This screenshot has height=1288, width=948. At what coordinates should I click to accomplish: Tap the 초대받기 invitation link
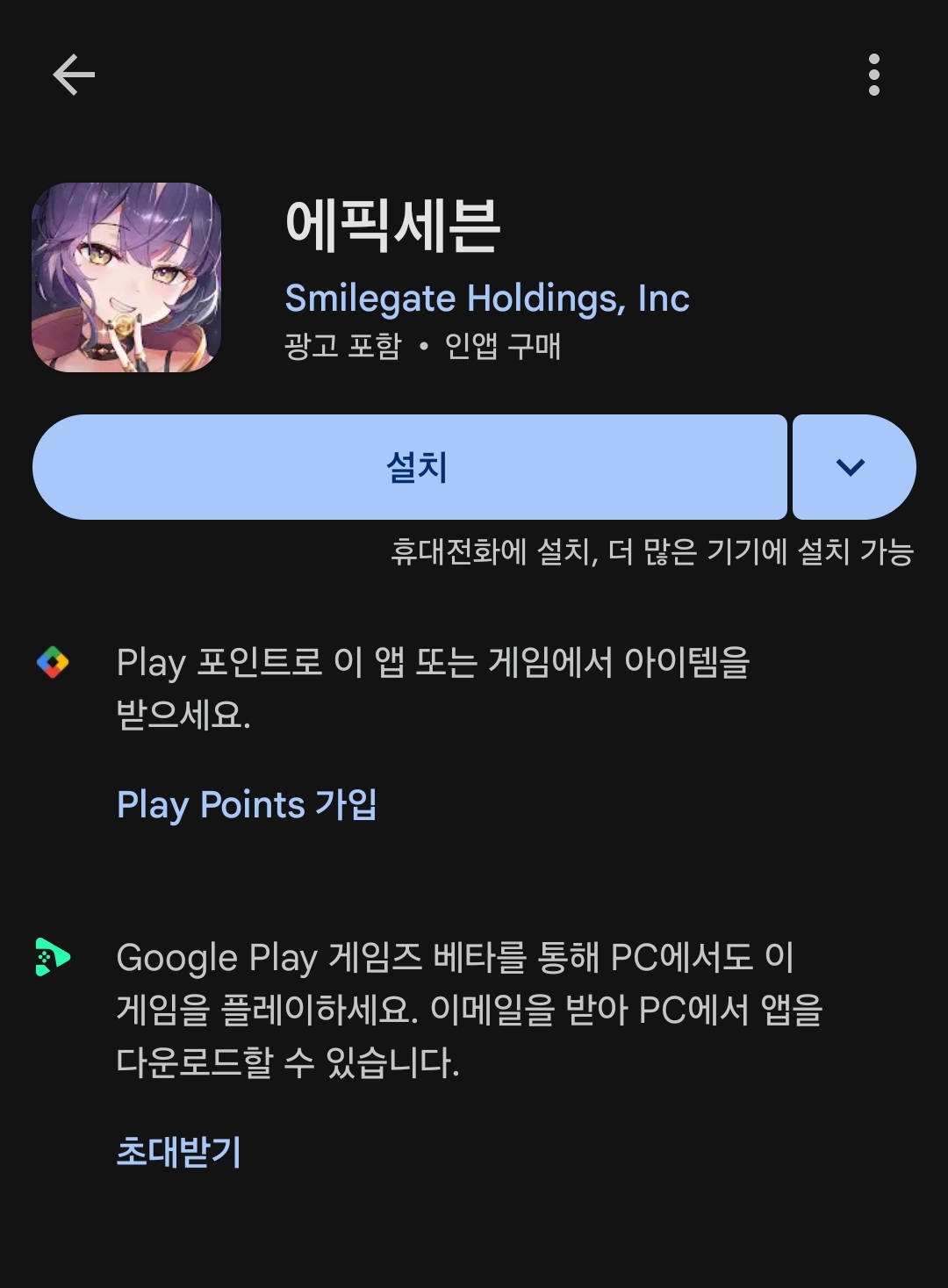point(178,1151)
